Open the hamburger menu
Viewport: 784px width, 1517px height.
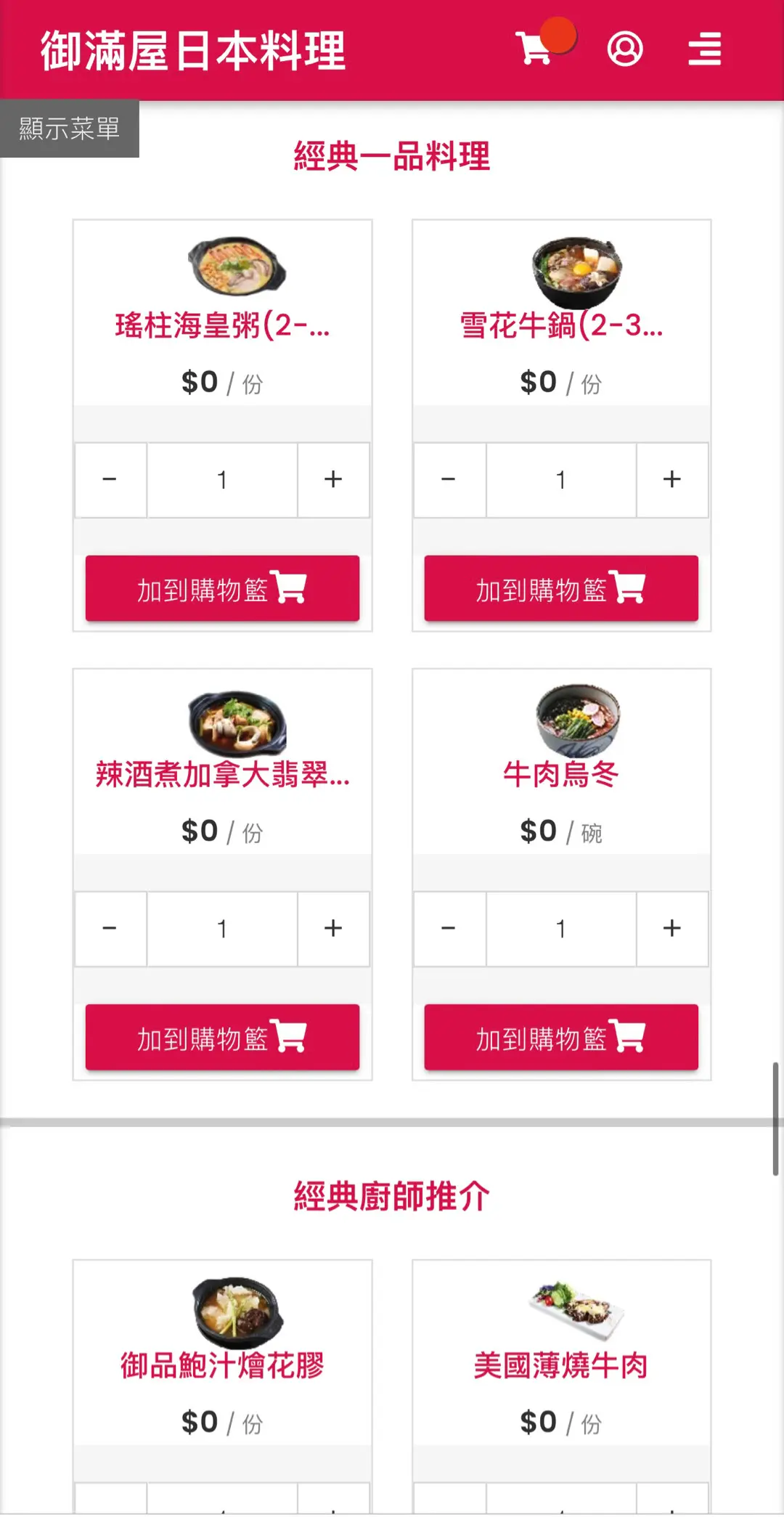[704, 49]
